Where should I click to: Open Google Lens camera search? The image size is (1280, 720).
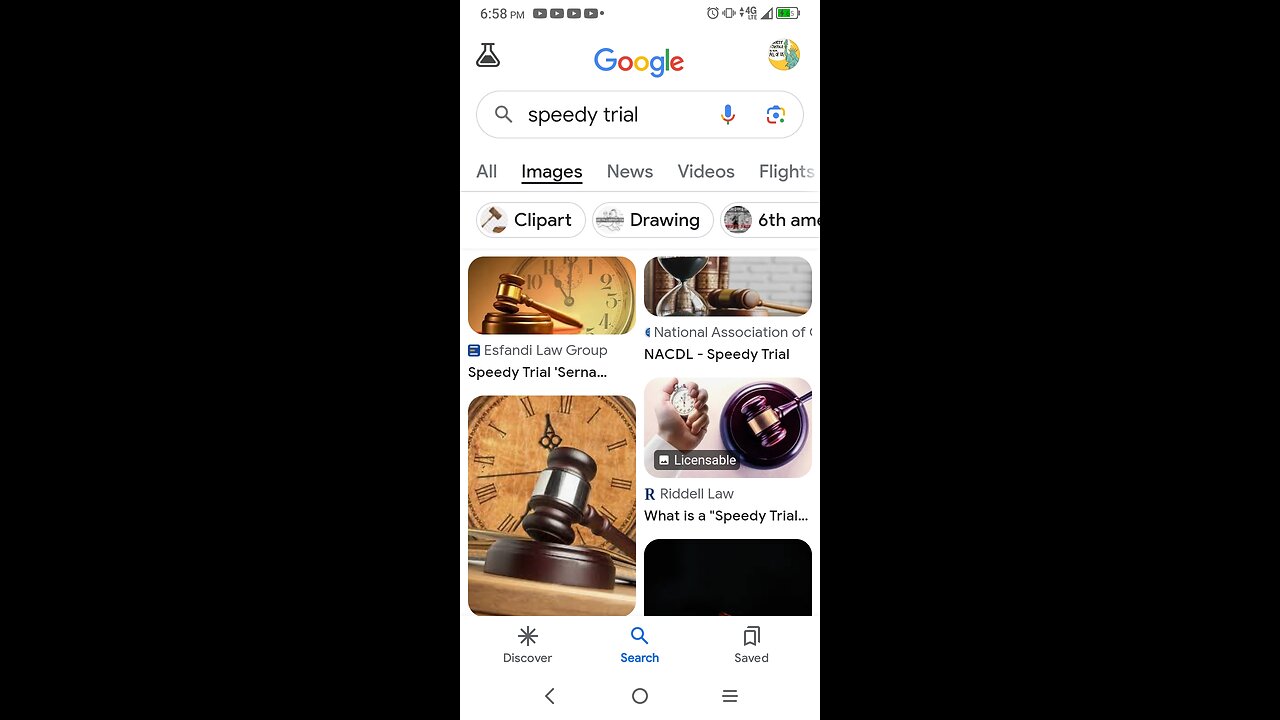tap(776, 115)
